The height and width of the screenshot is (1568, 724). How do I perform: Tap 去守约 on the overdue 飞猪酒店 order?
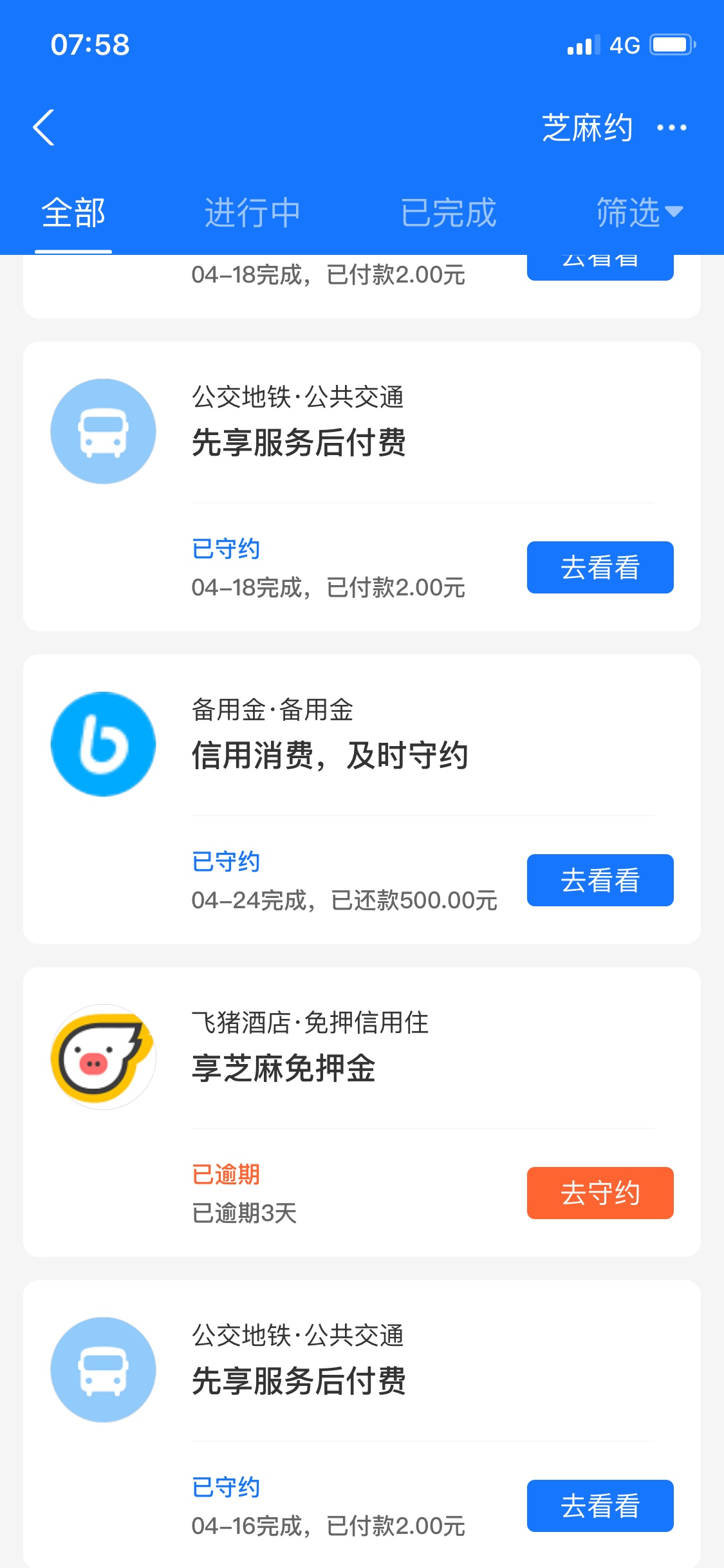pos(600,1193)
